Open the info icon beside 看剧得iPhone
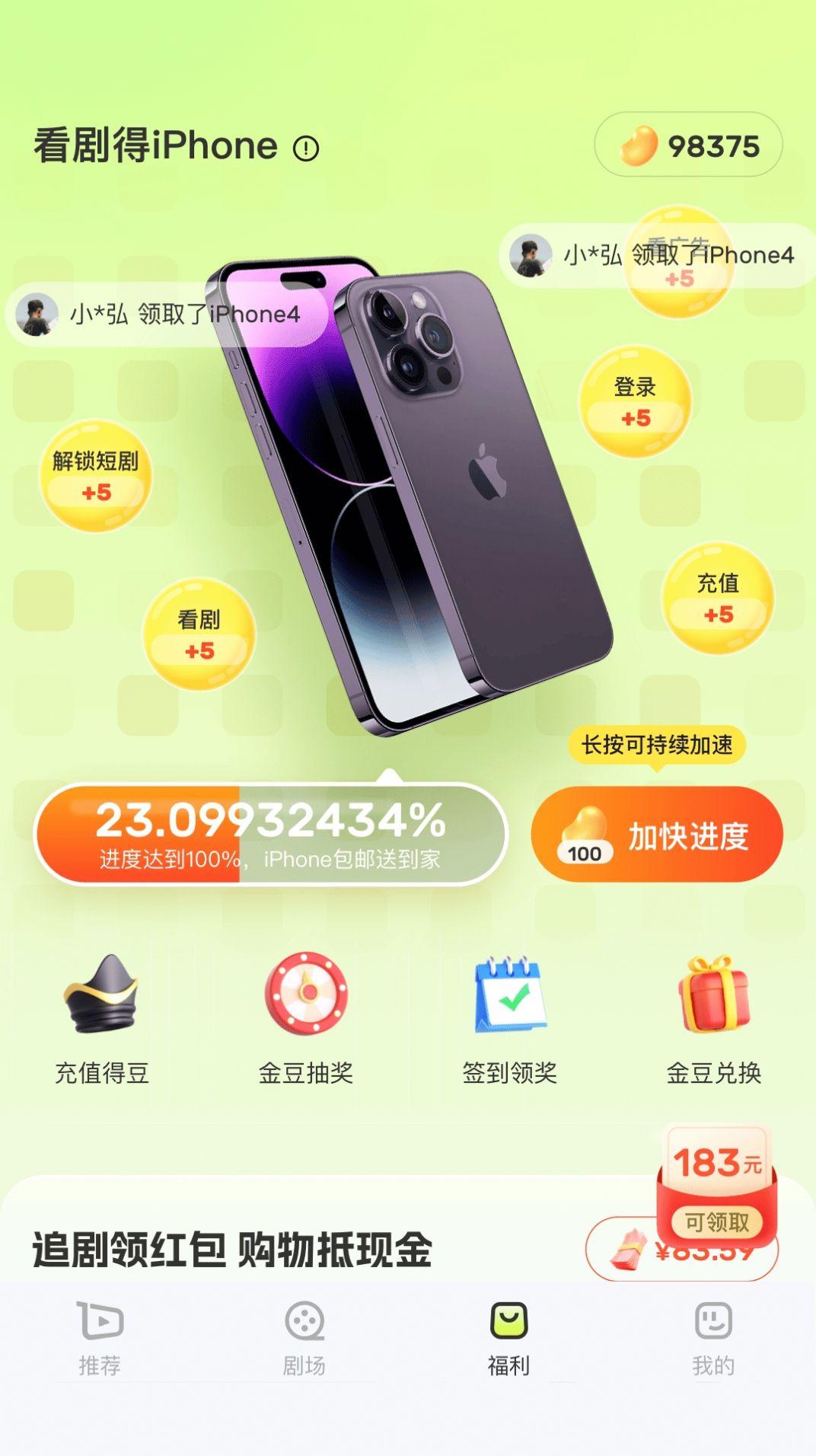 (306, 148)
